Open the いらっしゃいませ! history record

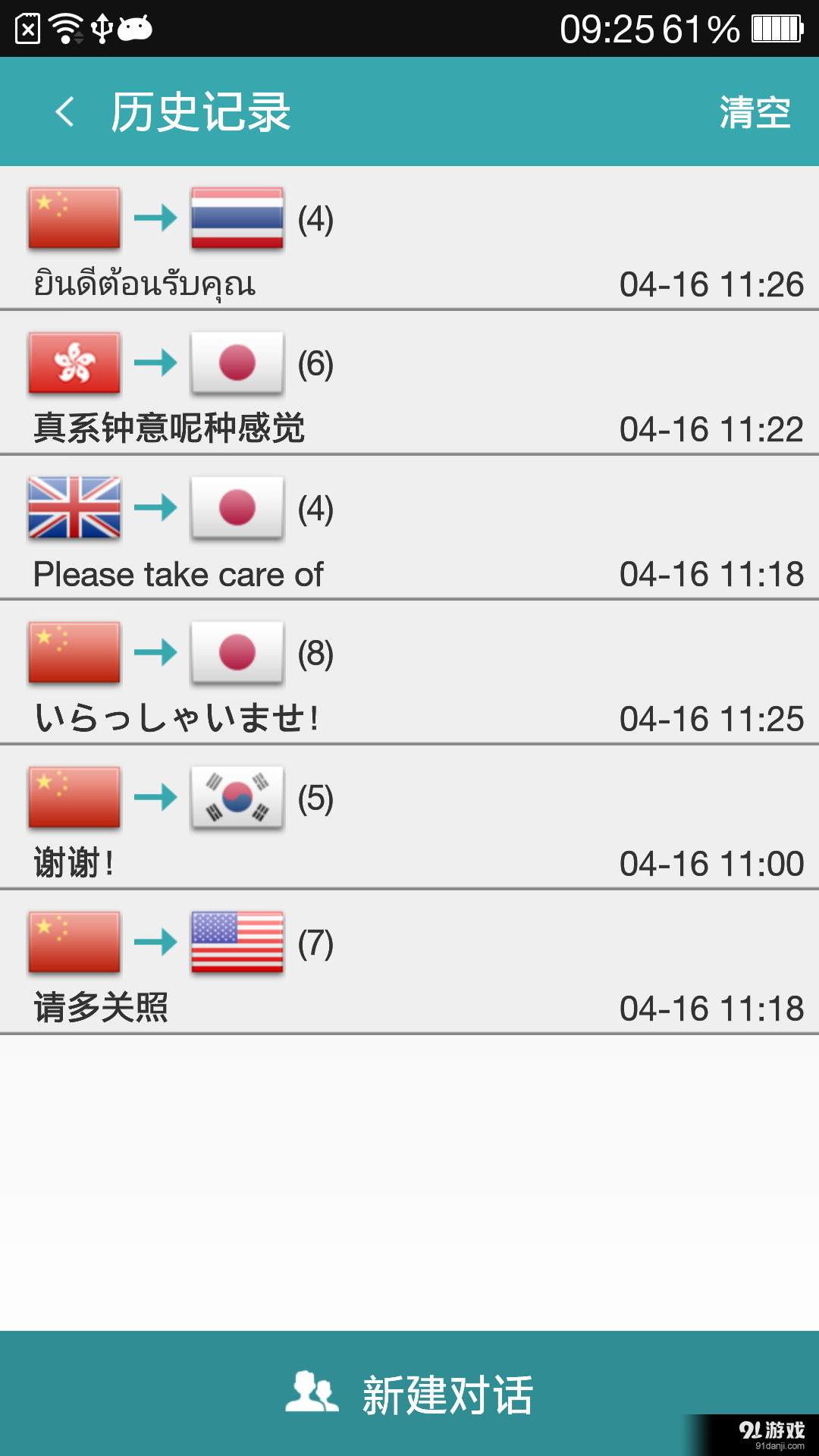[x=409, y=673]
